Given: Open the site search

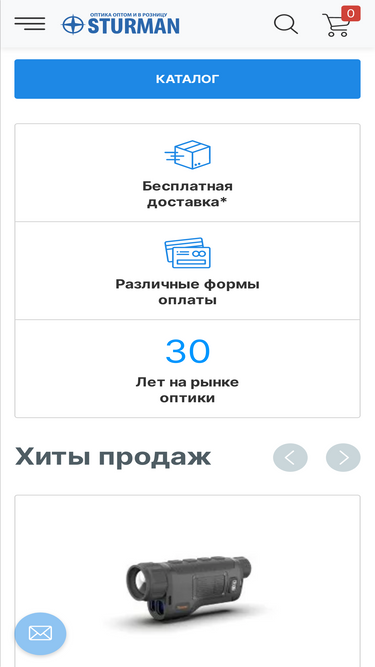Looking at the screenshot, I should (x=286, y=24).
